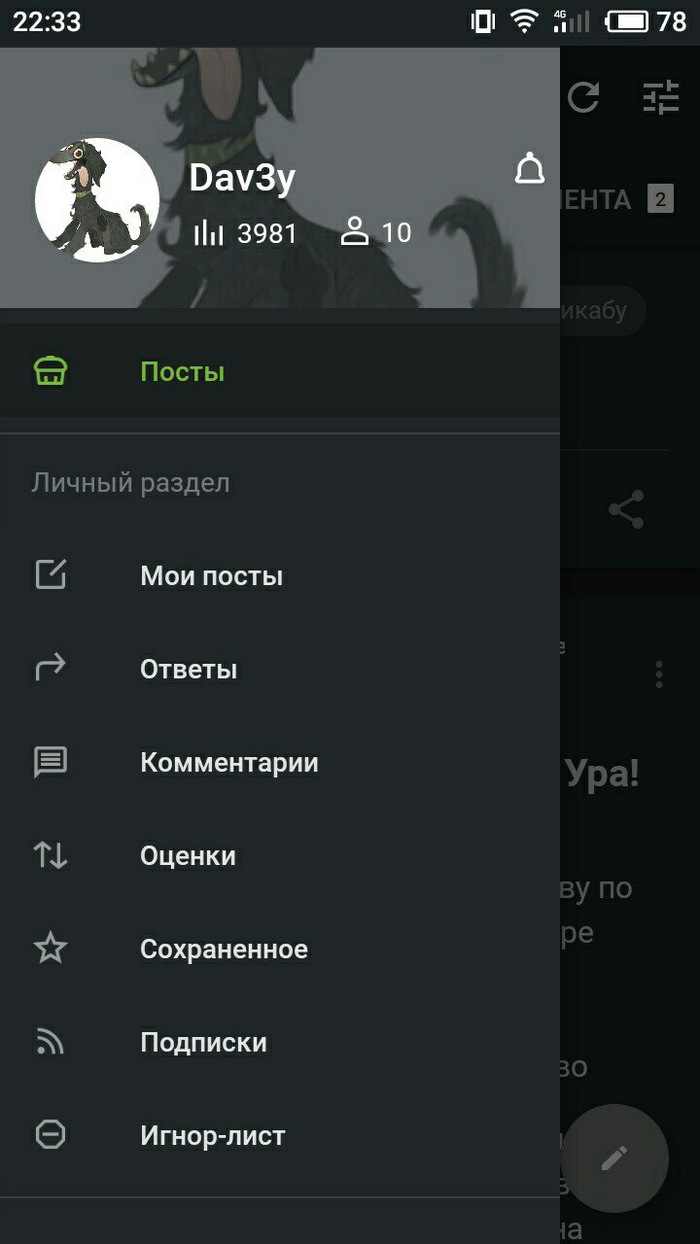Go to Ответы
Screen dimensions: 700x1244
tap(188, 669)
